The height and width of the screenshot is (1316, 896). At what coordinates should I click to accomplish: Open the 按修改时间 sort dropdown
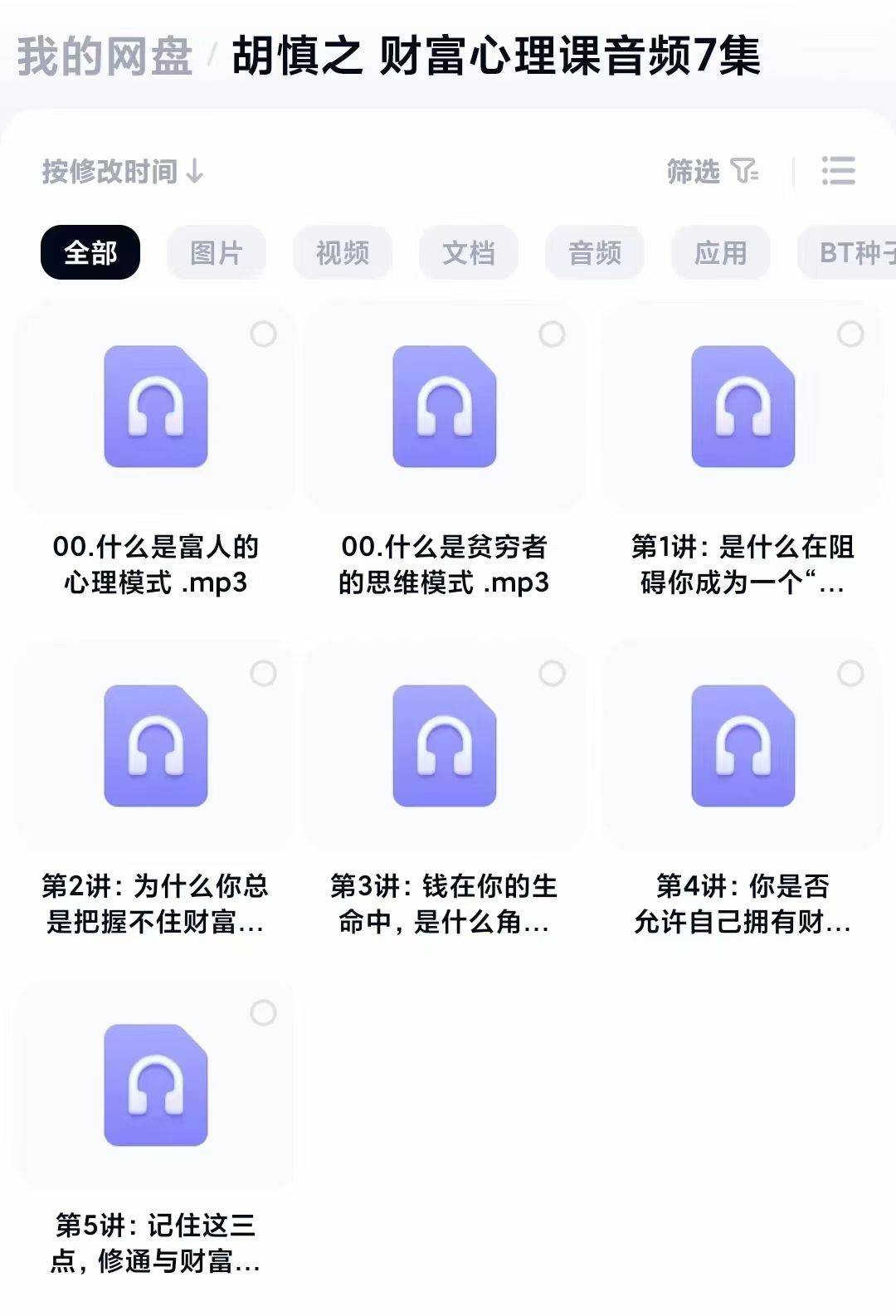123,172
